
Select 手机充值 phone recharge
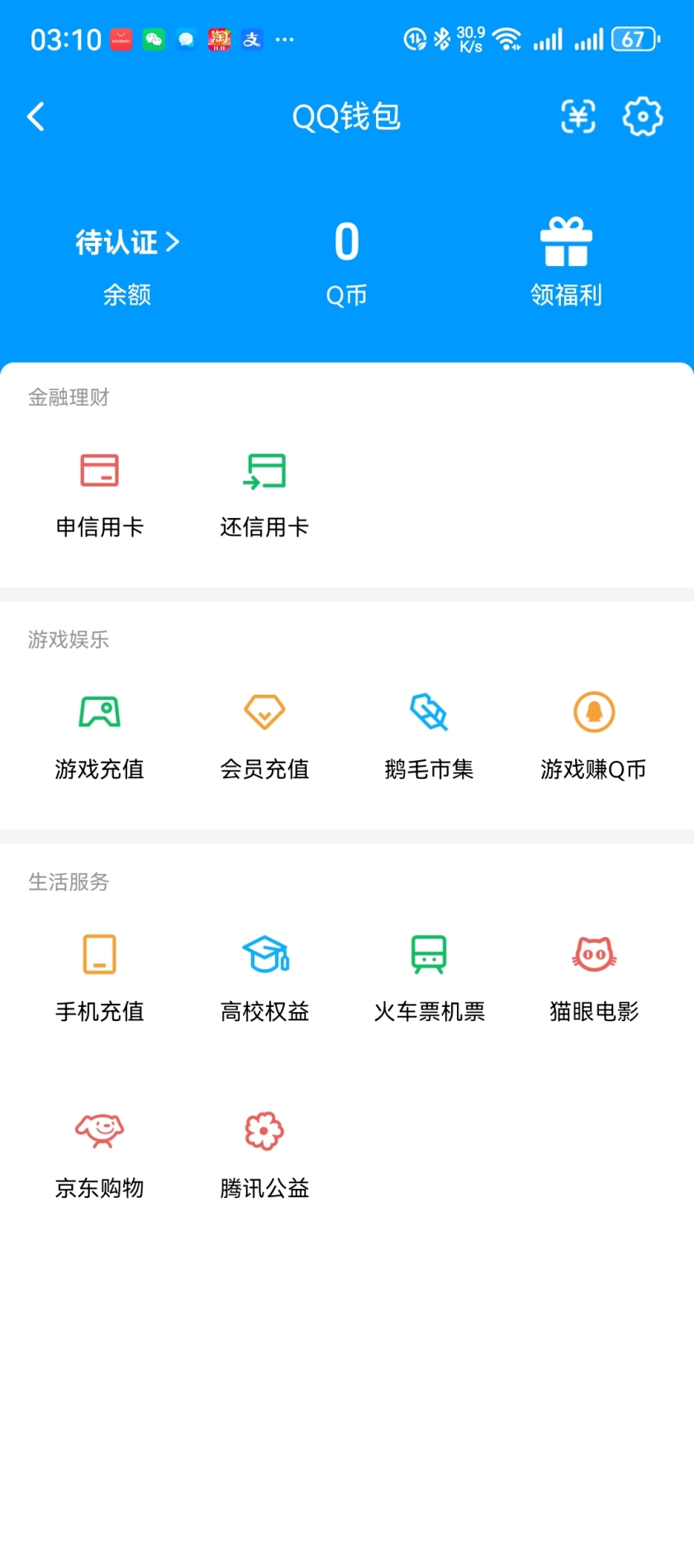pyautogui.click(x=99, y=977)
